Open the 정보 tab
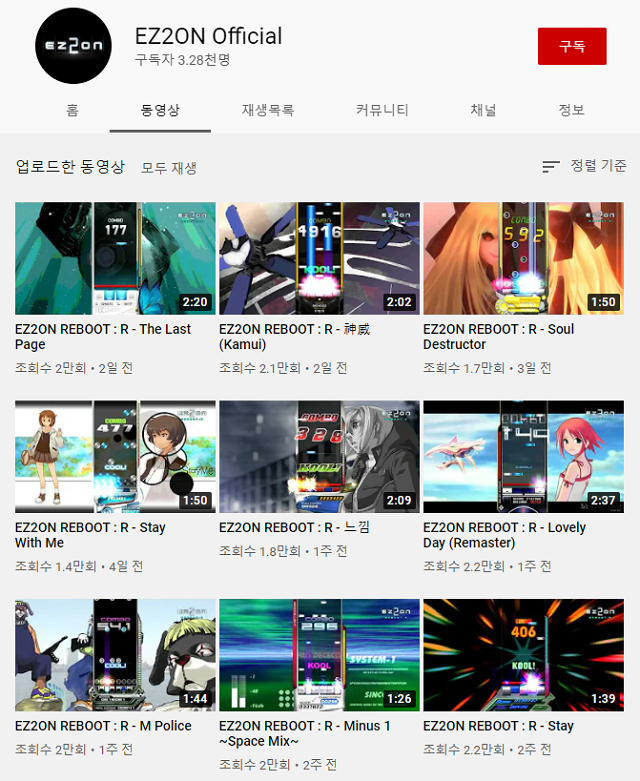This screenshot has height=781, width=640. click(x=572, y=110)
